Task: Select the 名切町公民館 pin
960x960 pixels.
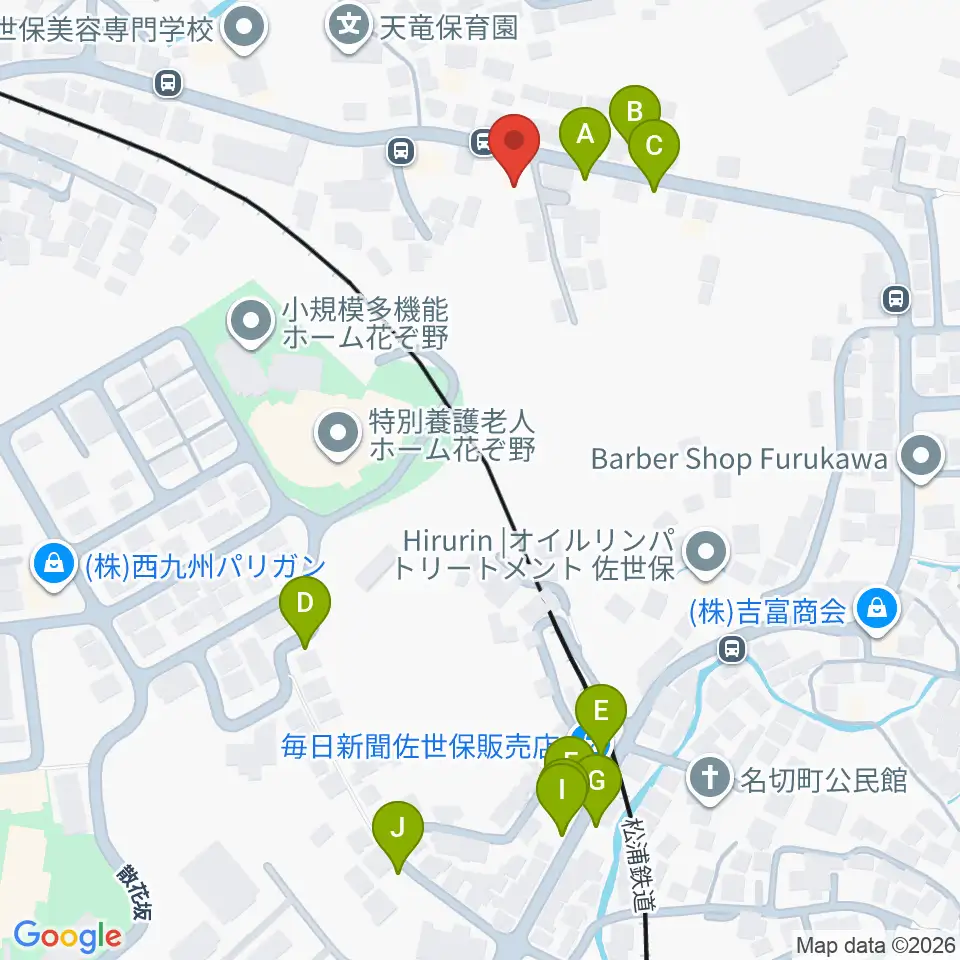Action: (x=709, y=780)
